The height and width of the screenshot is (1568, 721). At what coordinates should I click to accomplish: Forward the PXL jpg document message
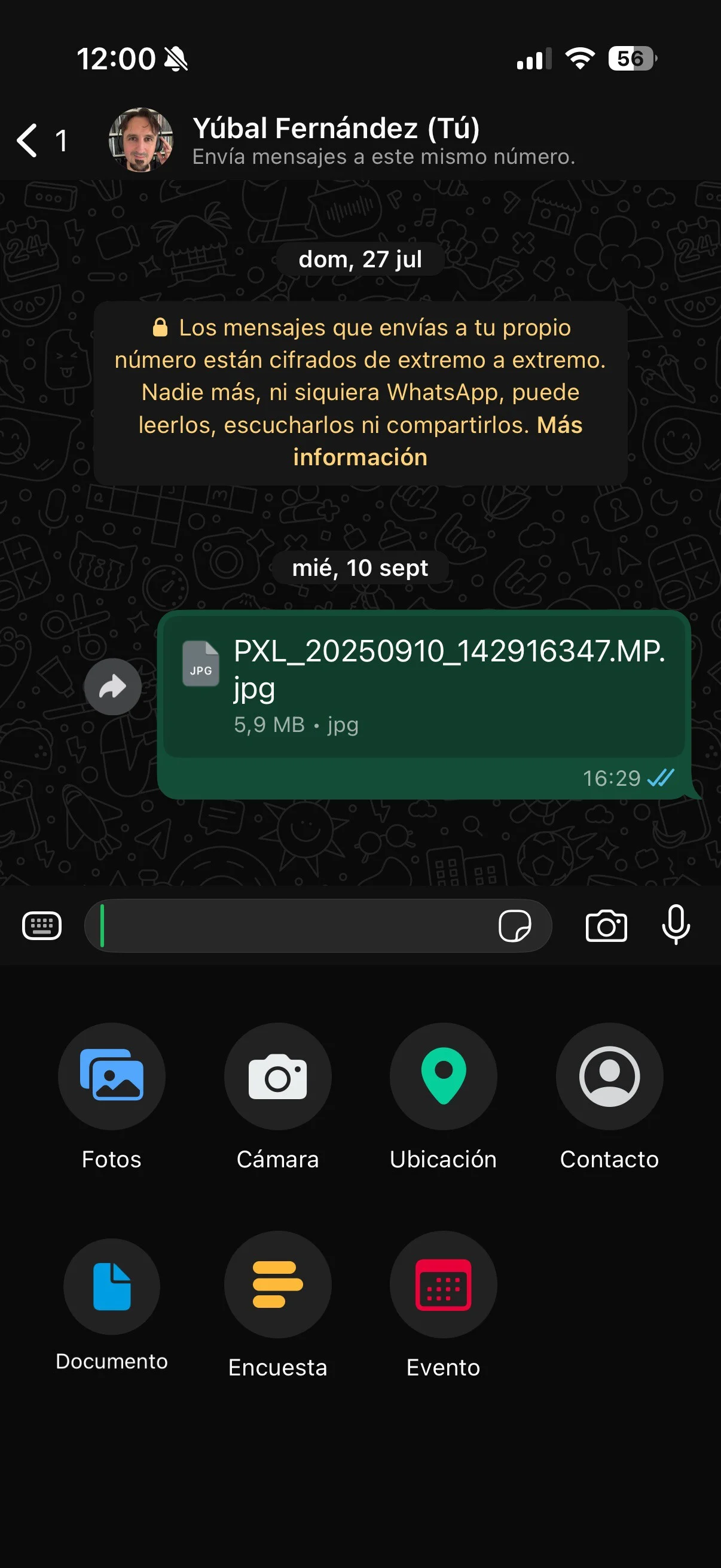[x=112, y=687]
